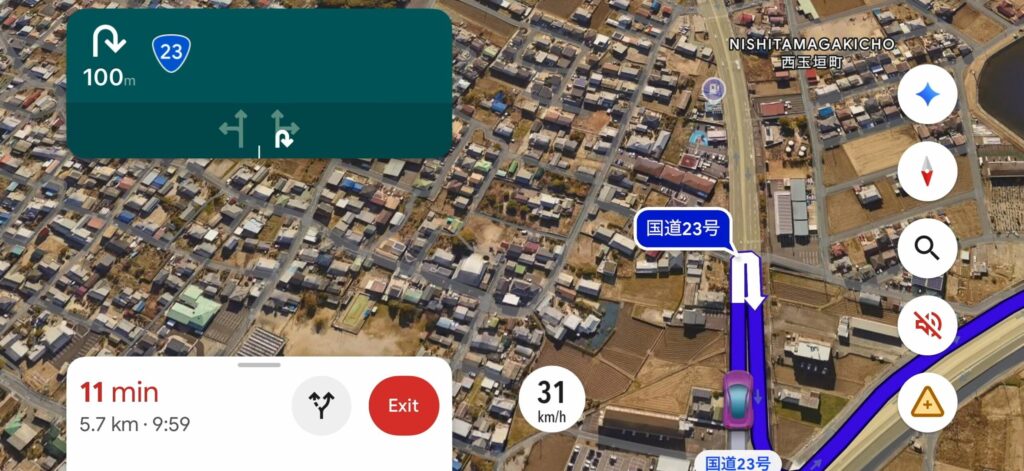Report an incident on the road
Image resolution: width=1024 pixels, height=471 pixels.
click(x=927, y=401)
